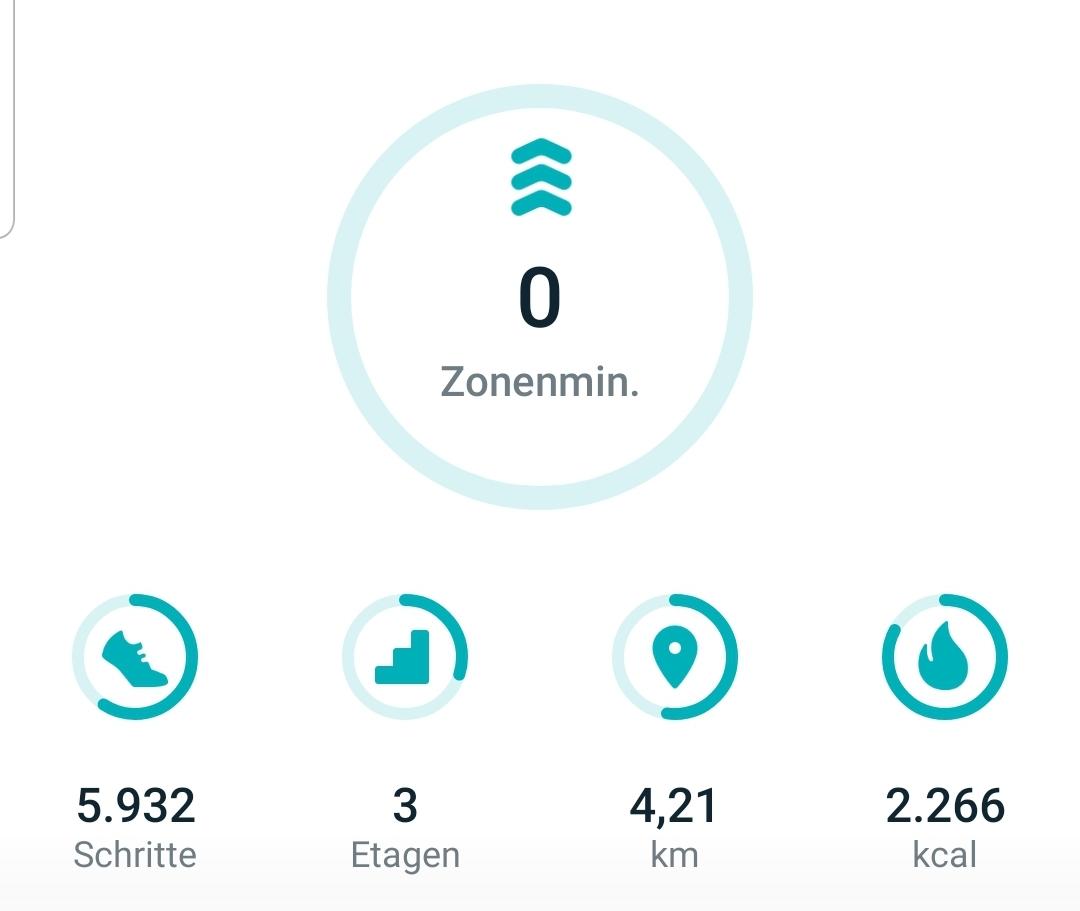1080x911 pixels.
Task: Open the km distance stat
Action: coord(675,657)
